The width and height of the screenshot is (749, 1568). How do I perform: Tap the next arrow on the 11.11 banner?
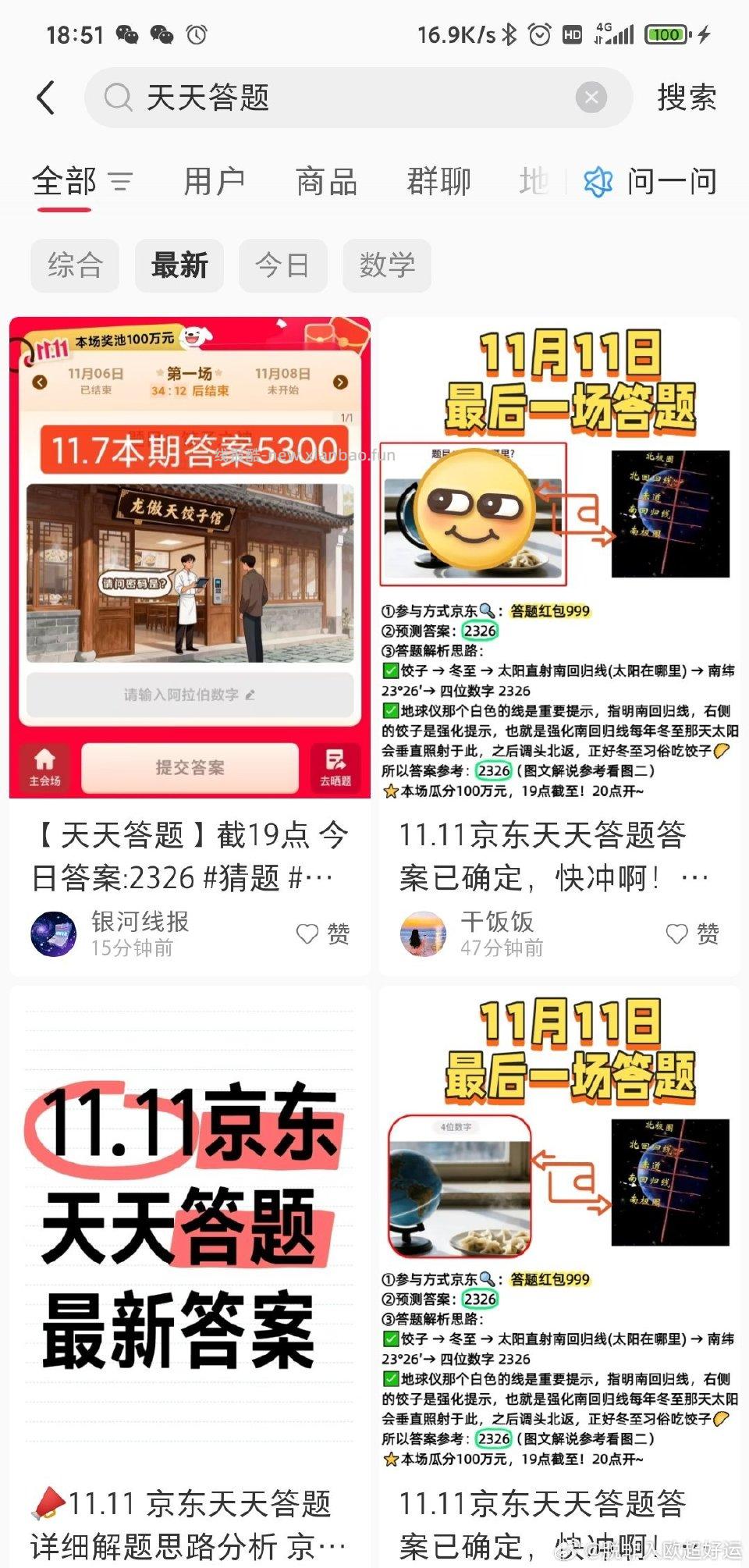(339, 382)
